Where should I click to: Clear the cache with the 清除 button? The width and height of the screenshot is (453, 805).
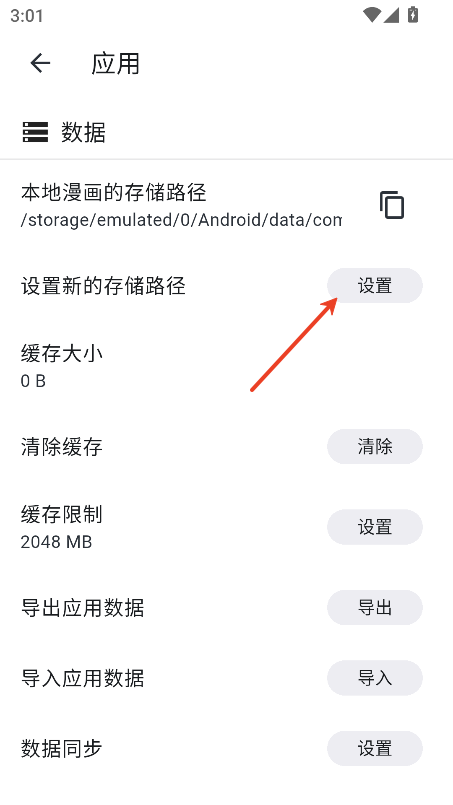point(375,447)
